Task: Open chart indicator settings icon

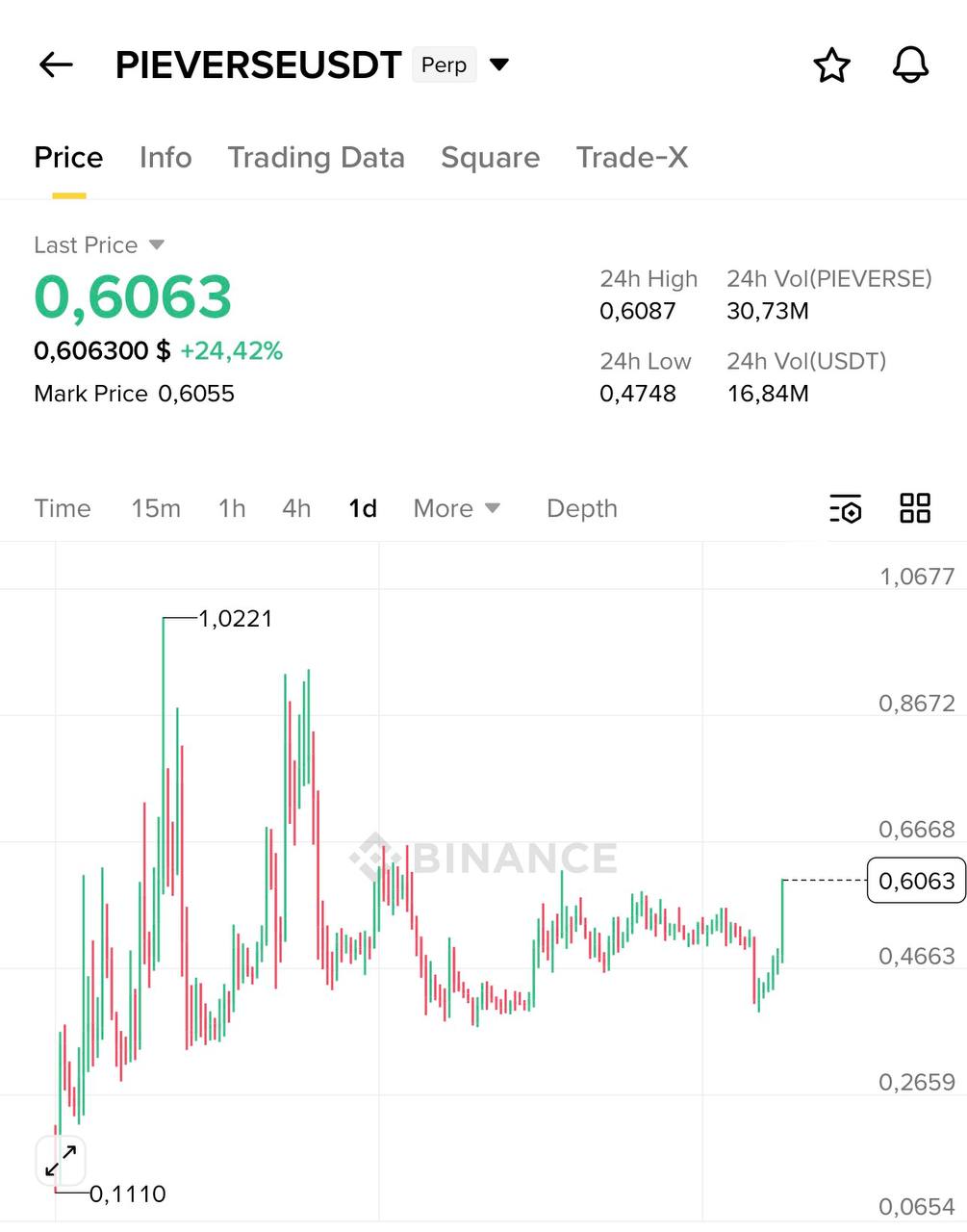Action: pos(846,508)
